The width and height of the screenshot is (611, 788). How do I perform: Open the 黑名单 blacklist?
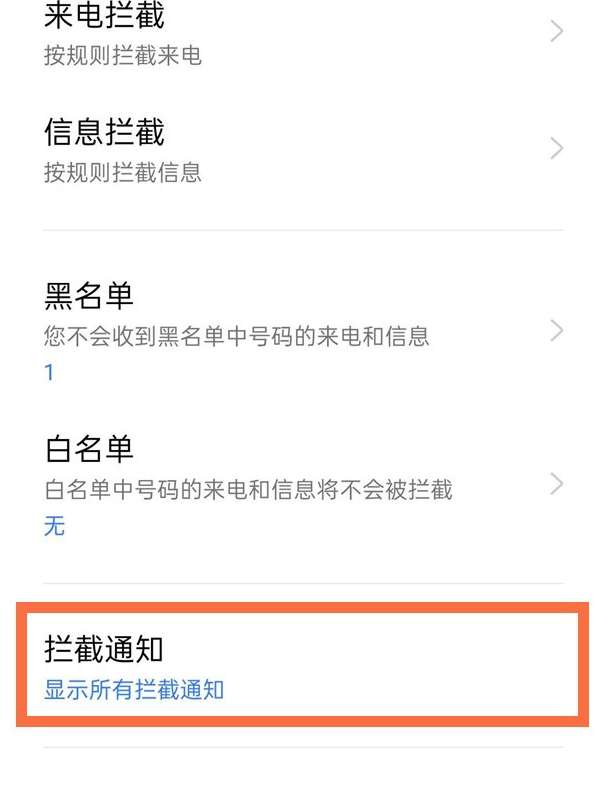[x=300, y=330]
